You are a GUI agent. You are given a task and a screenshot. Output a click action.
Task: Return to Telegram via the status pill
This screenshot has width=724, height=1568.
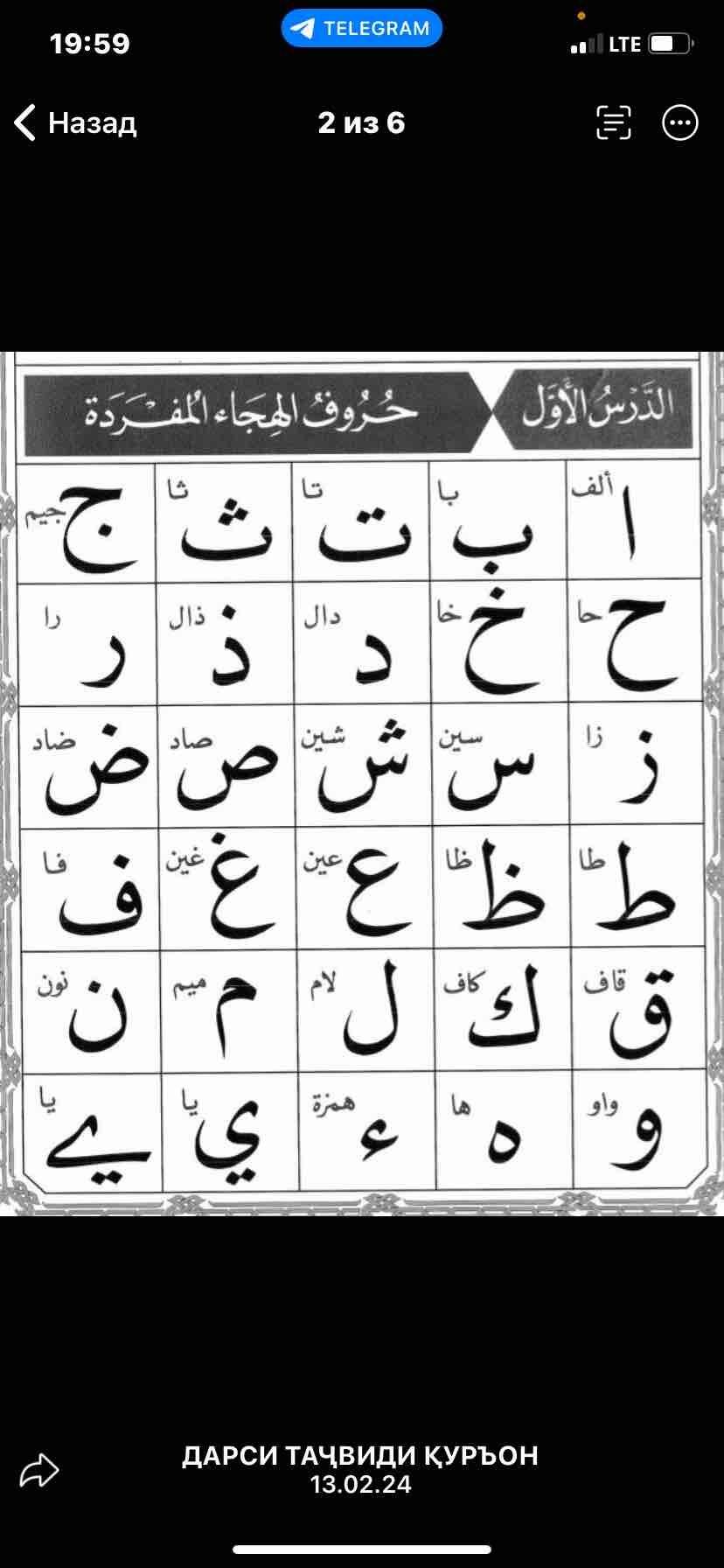tap(362, 29)
